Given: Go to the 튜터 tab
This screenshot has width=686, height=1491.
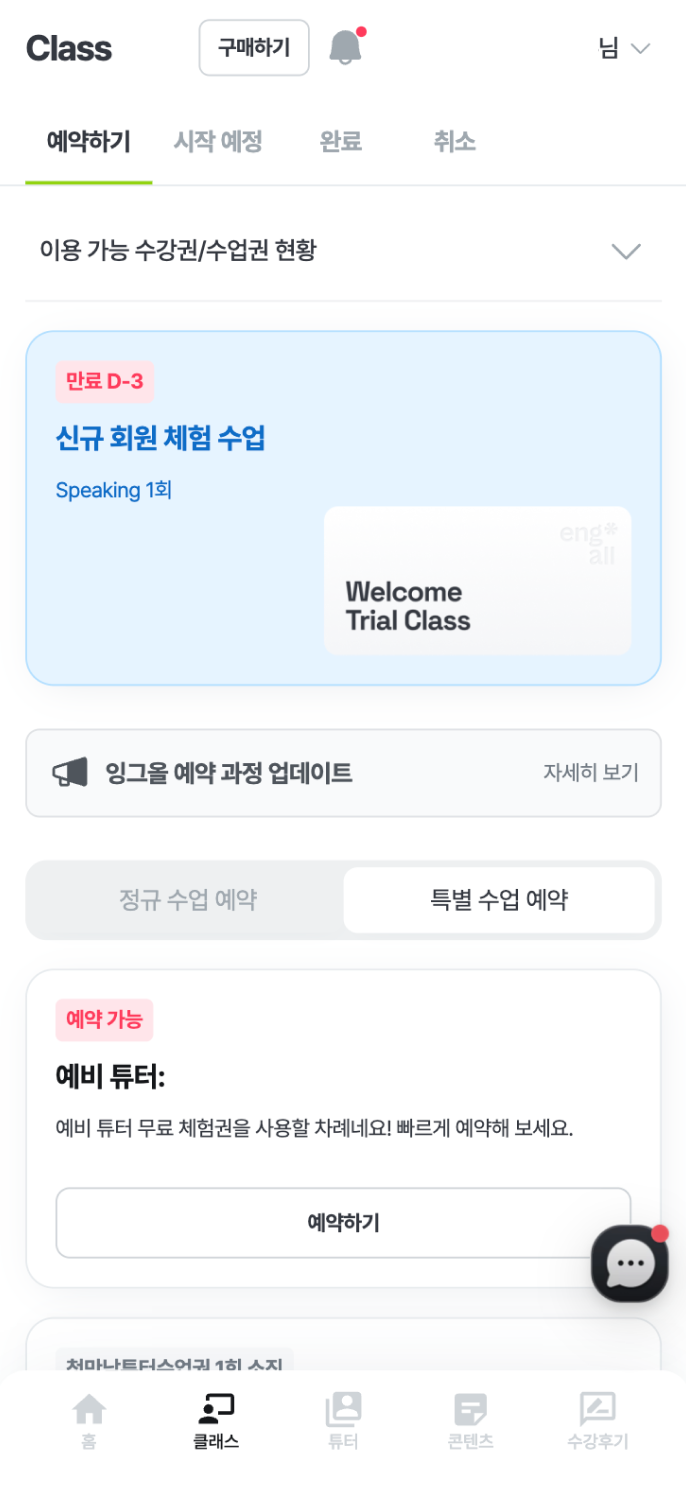Looking at the screenshot, I should pos(343,1421).
